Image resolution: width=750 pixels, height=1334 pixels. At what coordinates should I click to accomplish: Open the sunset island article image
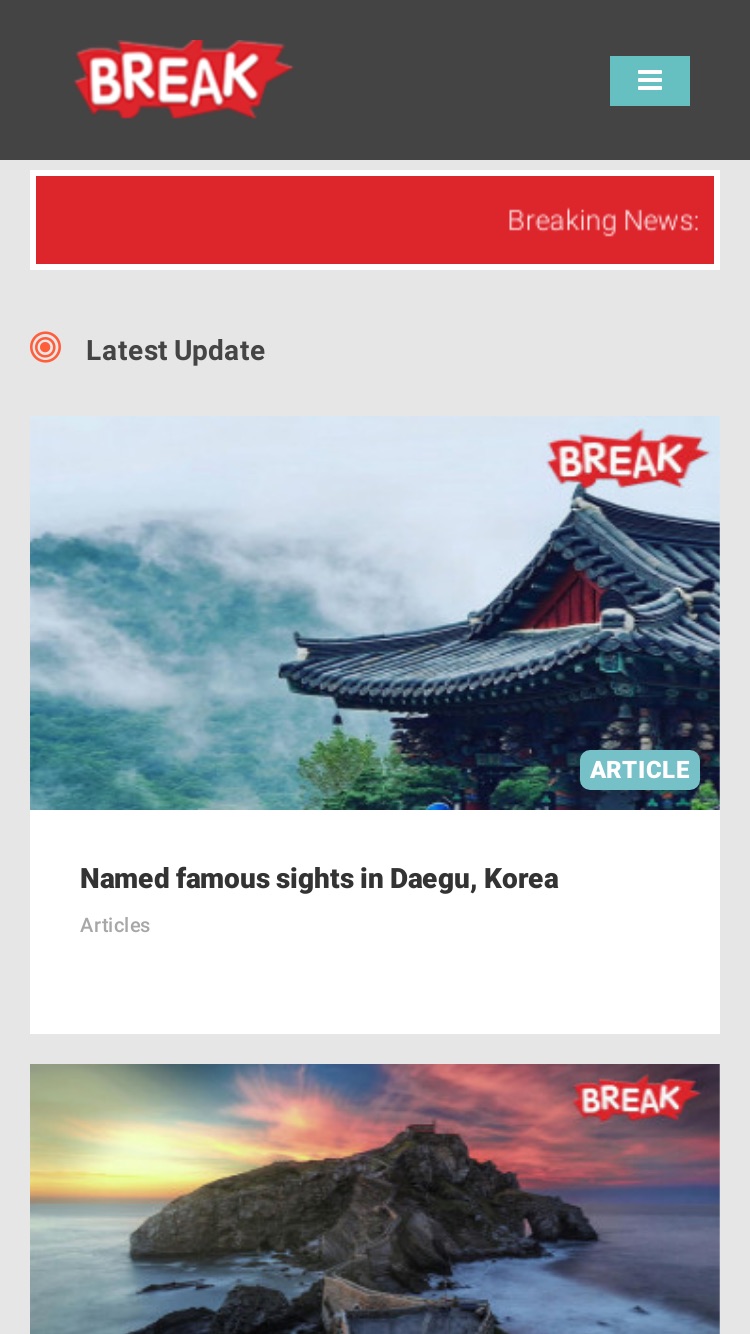point(375,1199)
